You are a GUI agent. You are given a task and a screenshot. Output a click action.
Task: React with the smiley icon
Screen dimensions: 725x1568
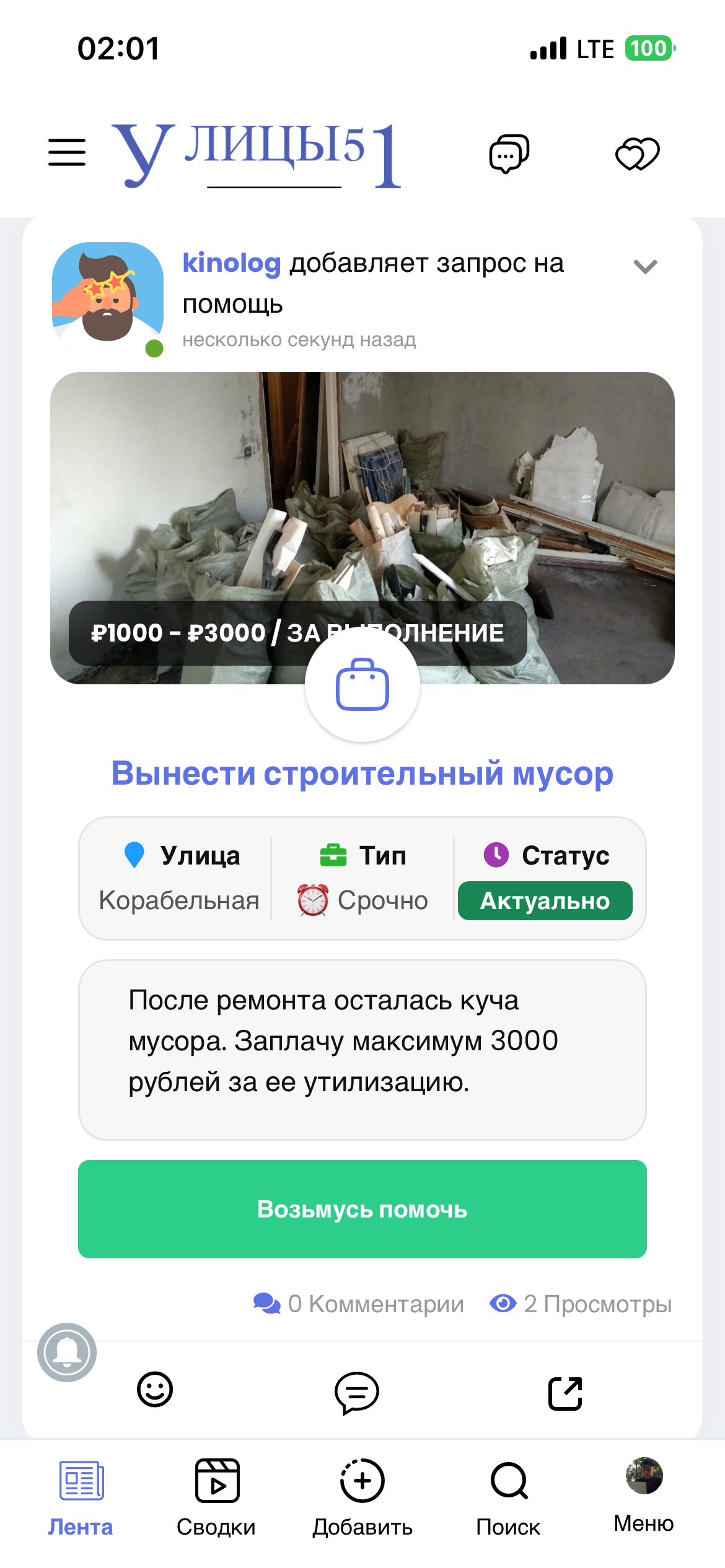(155, 1390)
